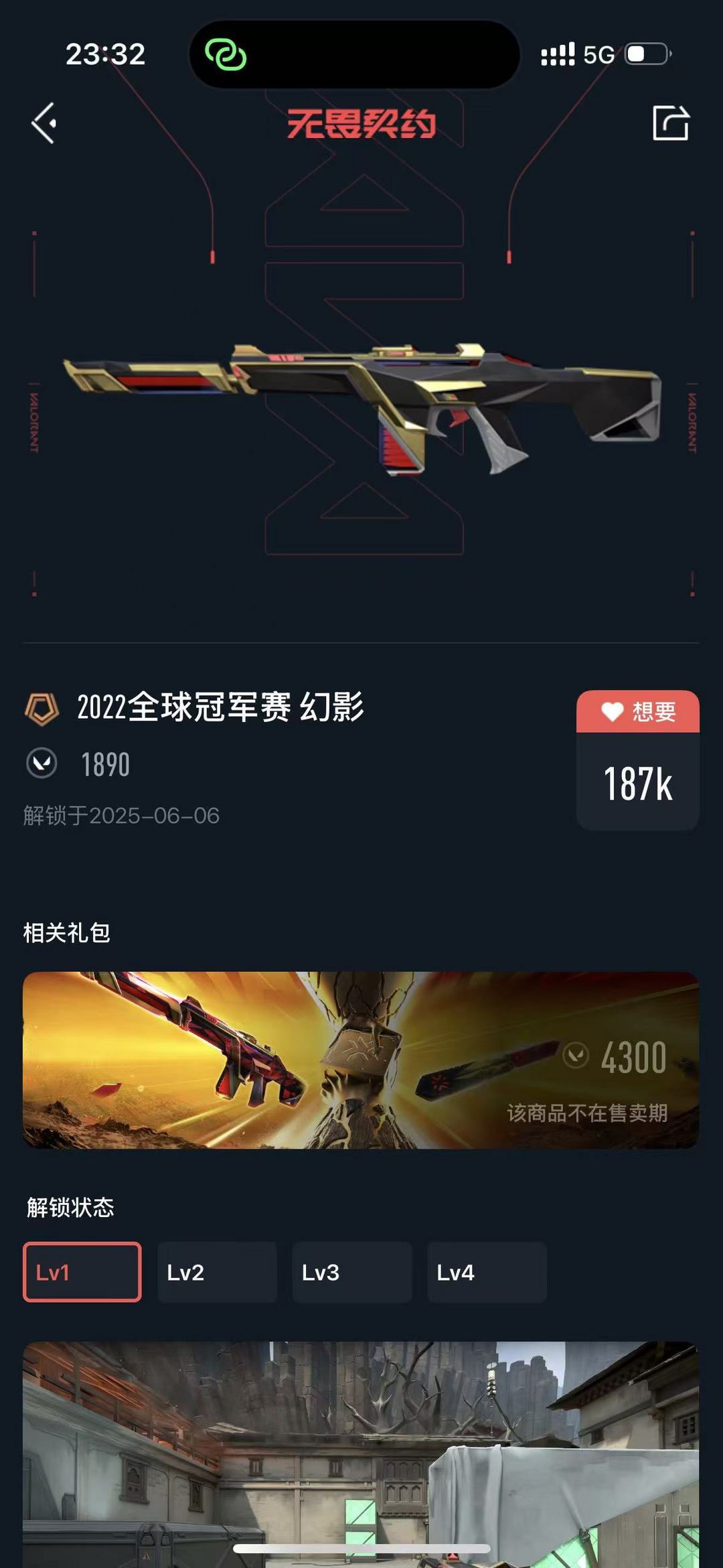This screenshot has width=723, height=1568.
Task: Switch to the Lv2 unlock level
Action: coord(217,1272)
